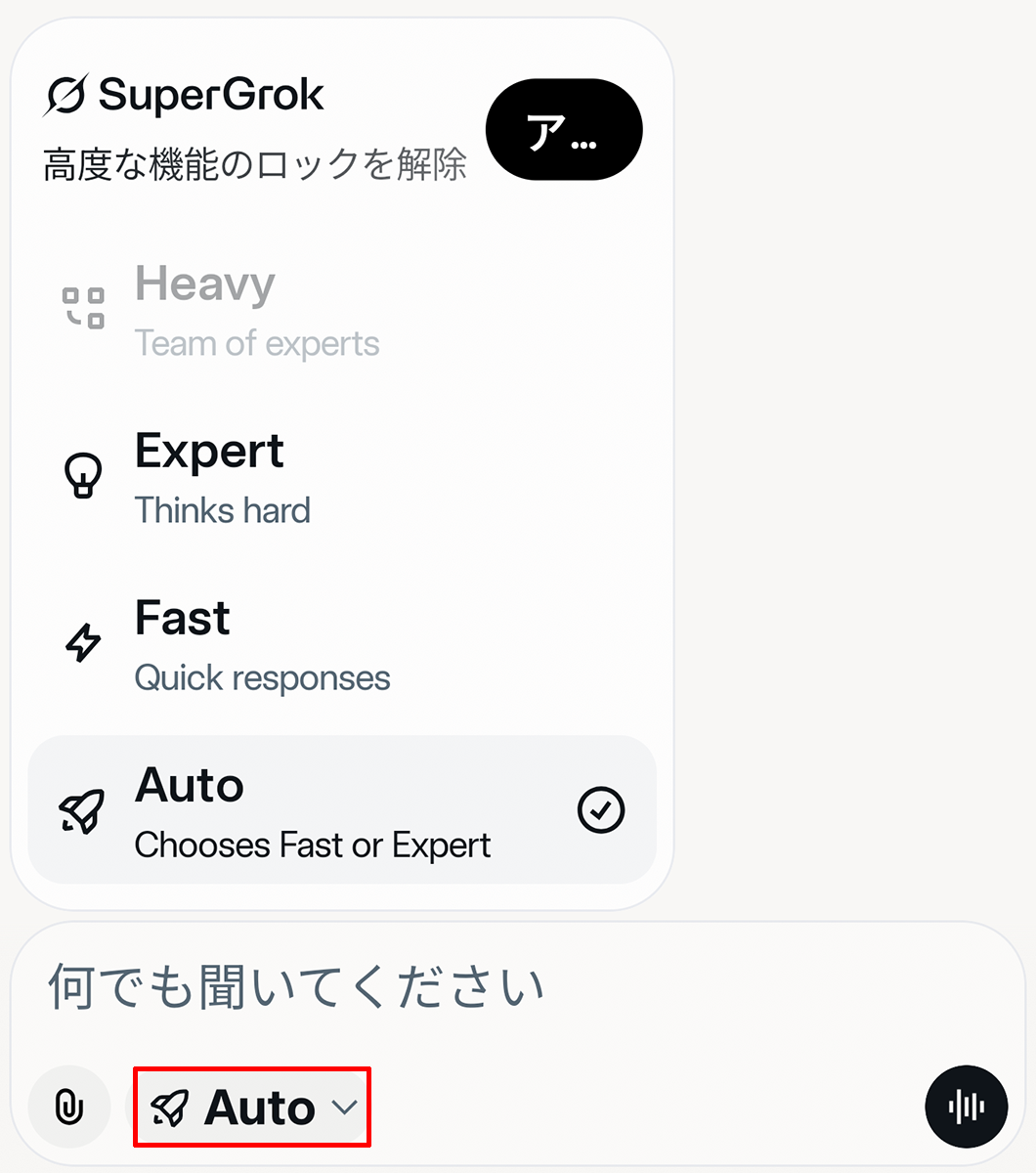
Task: Open the attach file paperclip icon
Action: coord(69,1108)
